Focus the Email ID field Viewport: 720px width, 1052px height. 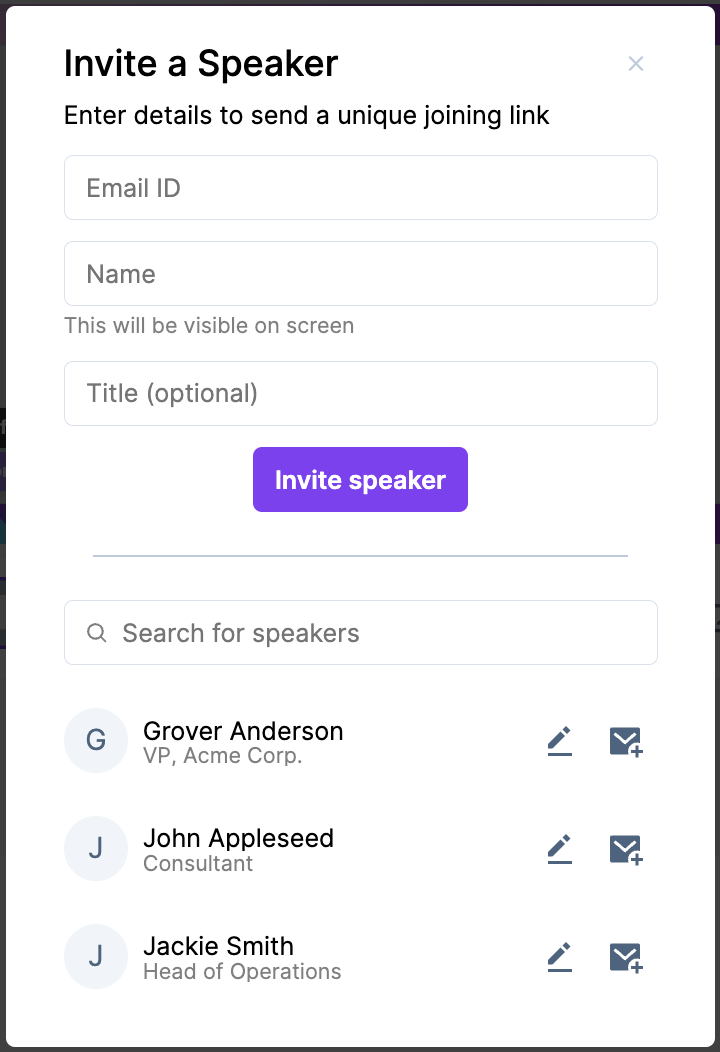tap(360, 188)
